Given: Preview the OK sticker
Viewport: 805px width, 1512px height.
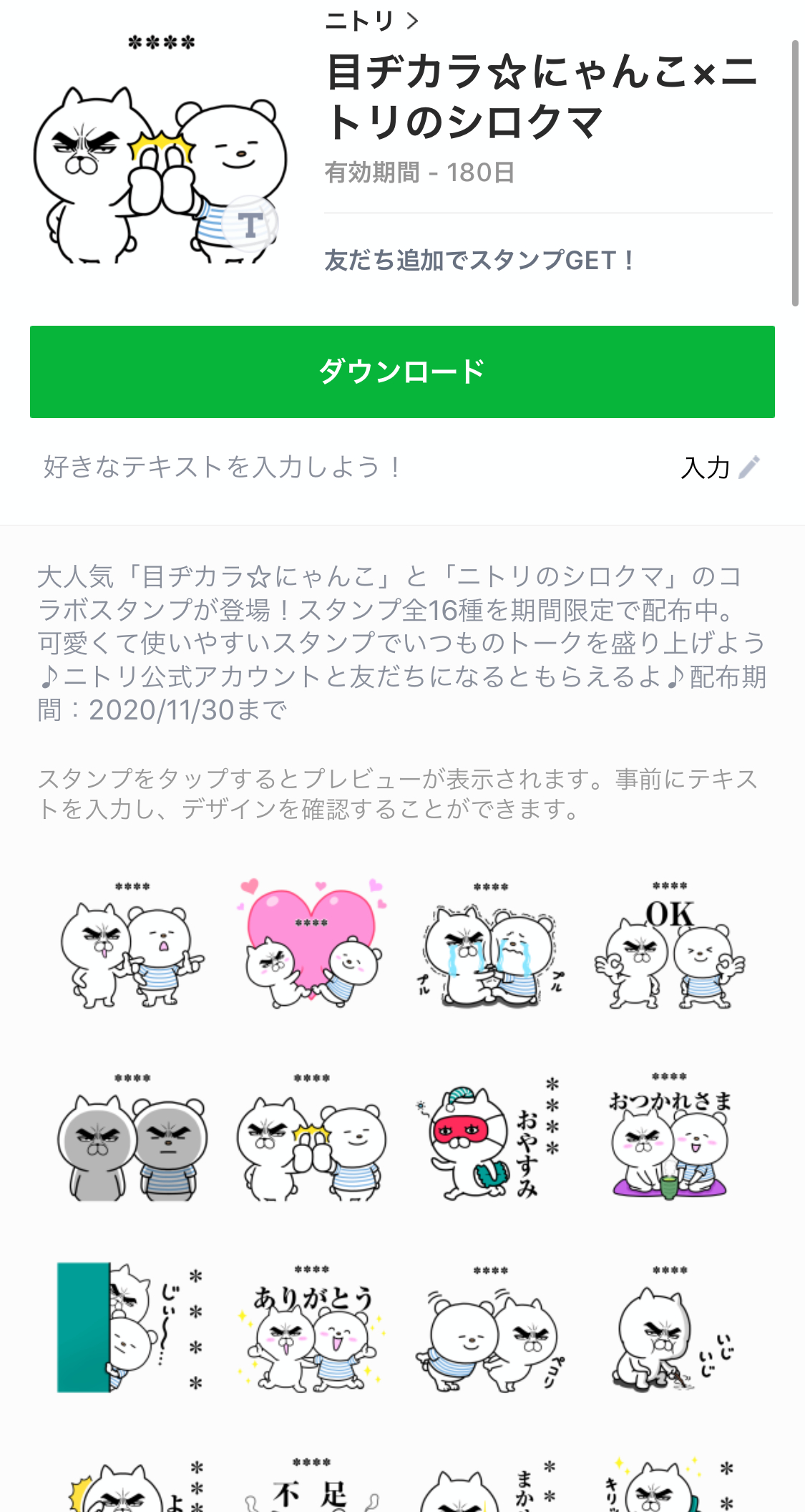Looking at the screenshot, I should point(669,946).
